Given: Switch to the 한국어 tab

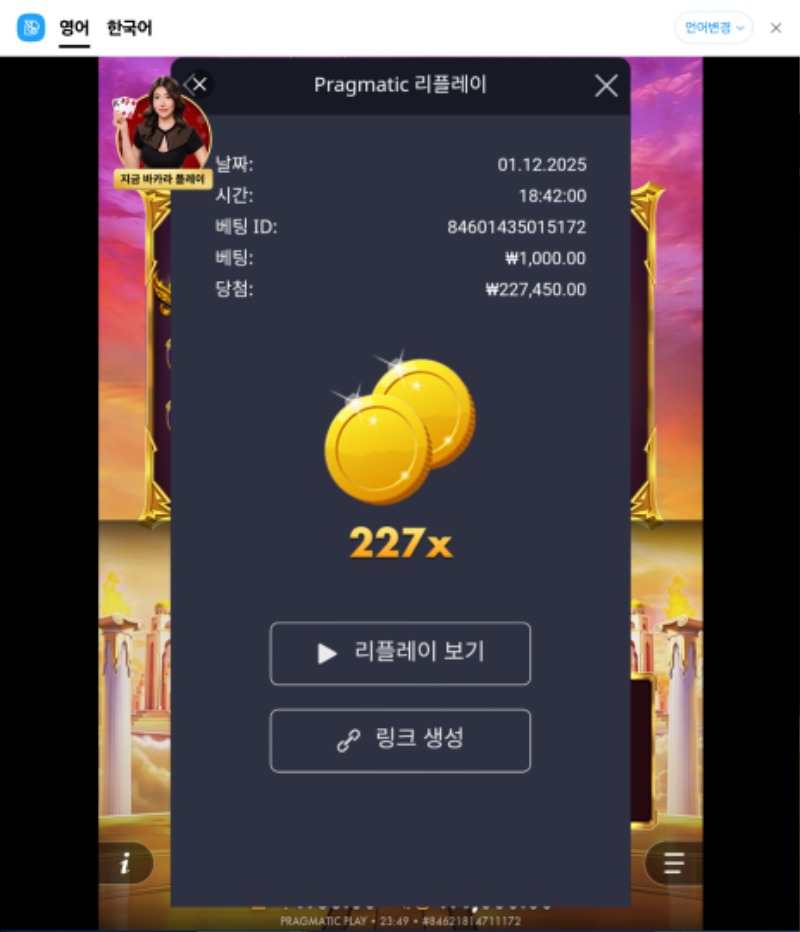Looking at the screenshot, I should coord(129,28).
